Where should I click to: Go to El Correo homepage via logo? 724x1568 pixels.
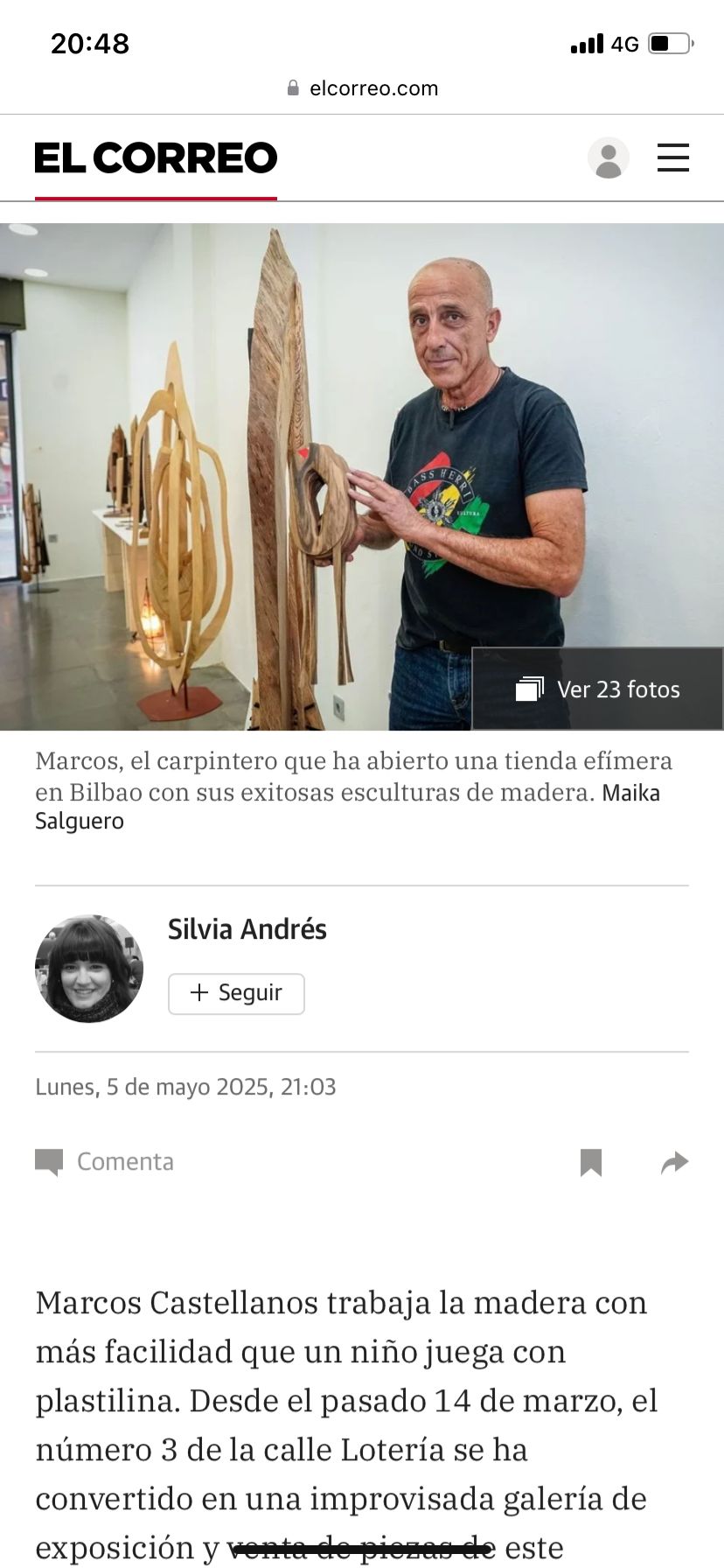pyautogui.click(x=156, y=158)
